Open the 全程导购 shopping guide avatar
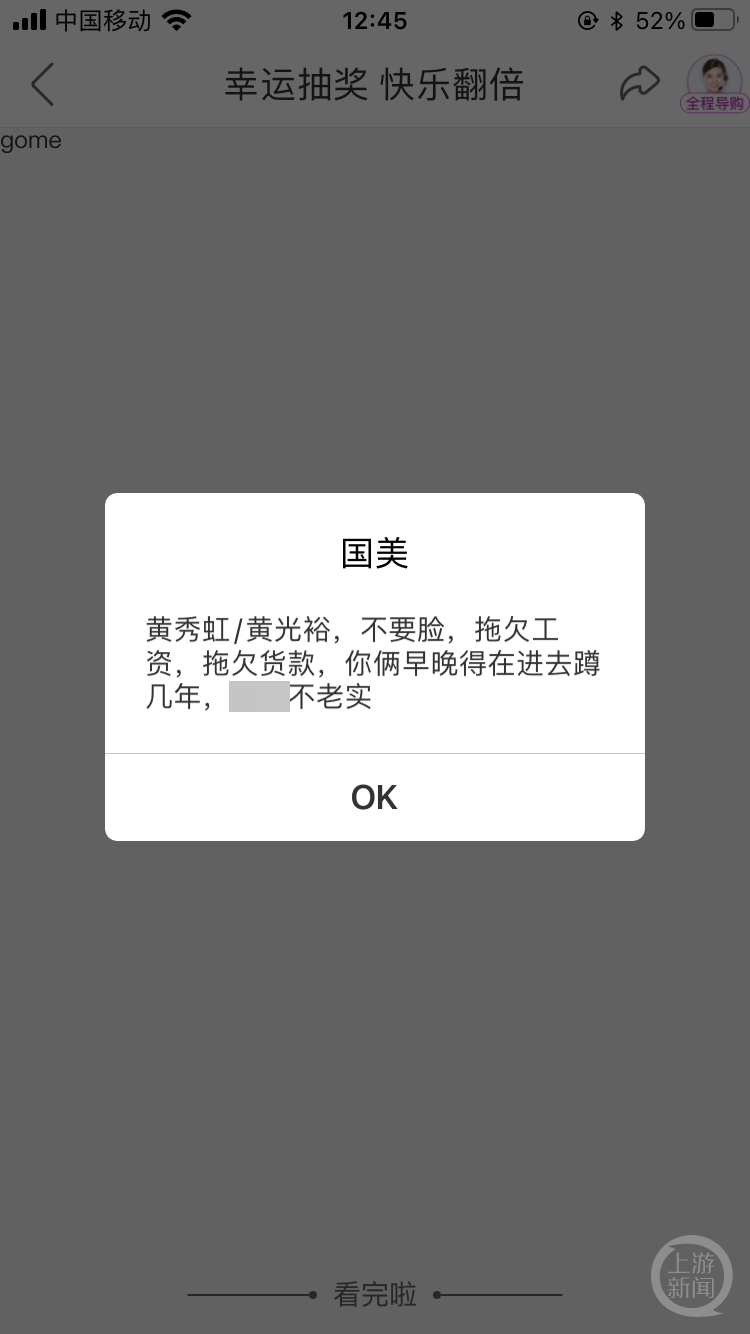This screenshot has height=1334, width=750. click(714, 84)
